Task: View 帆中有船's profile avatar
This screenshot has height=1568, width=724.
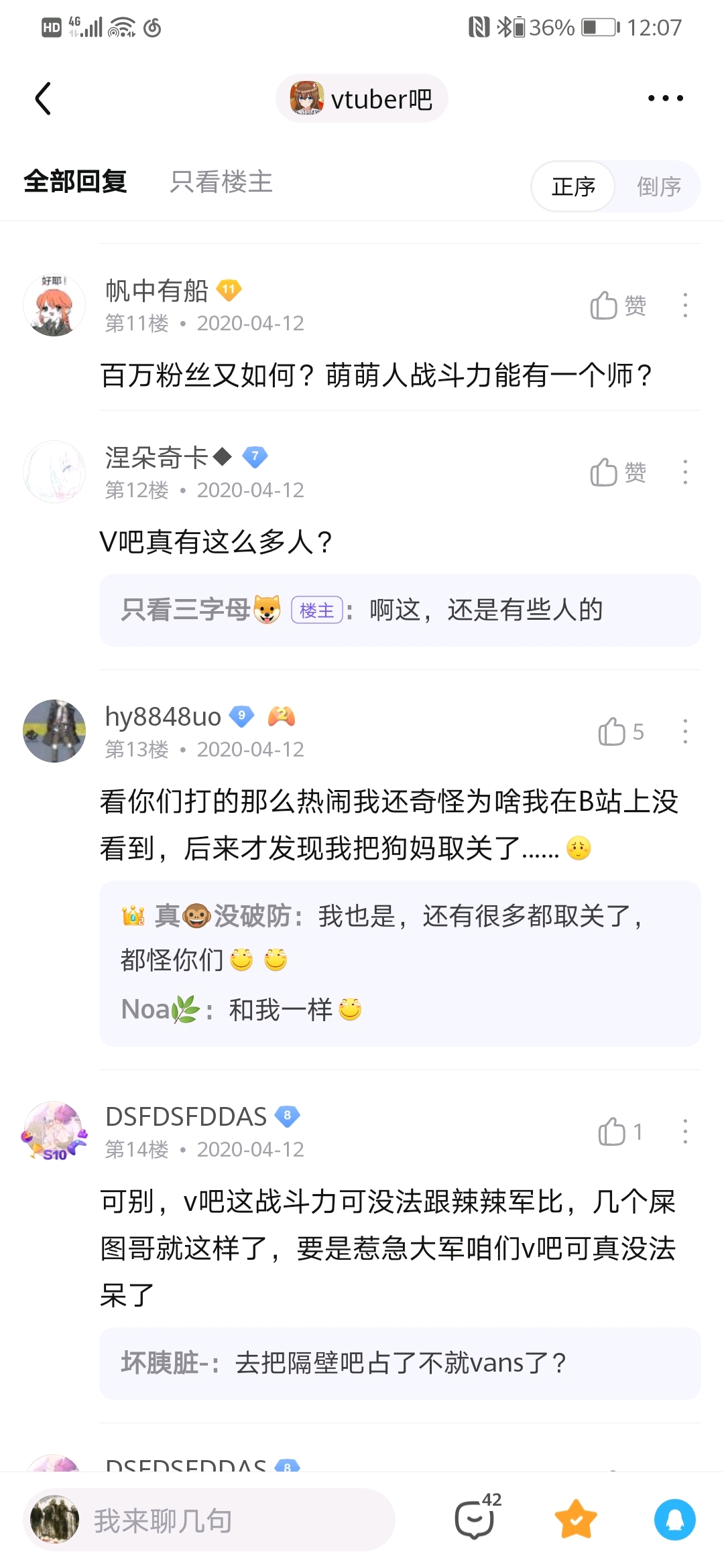Action: 54,306
